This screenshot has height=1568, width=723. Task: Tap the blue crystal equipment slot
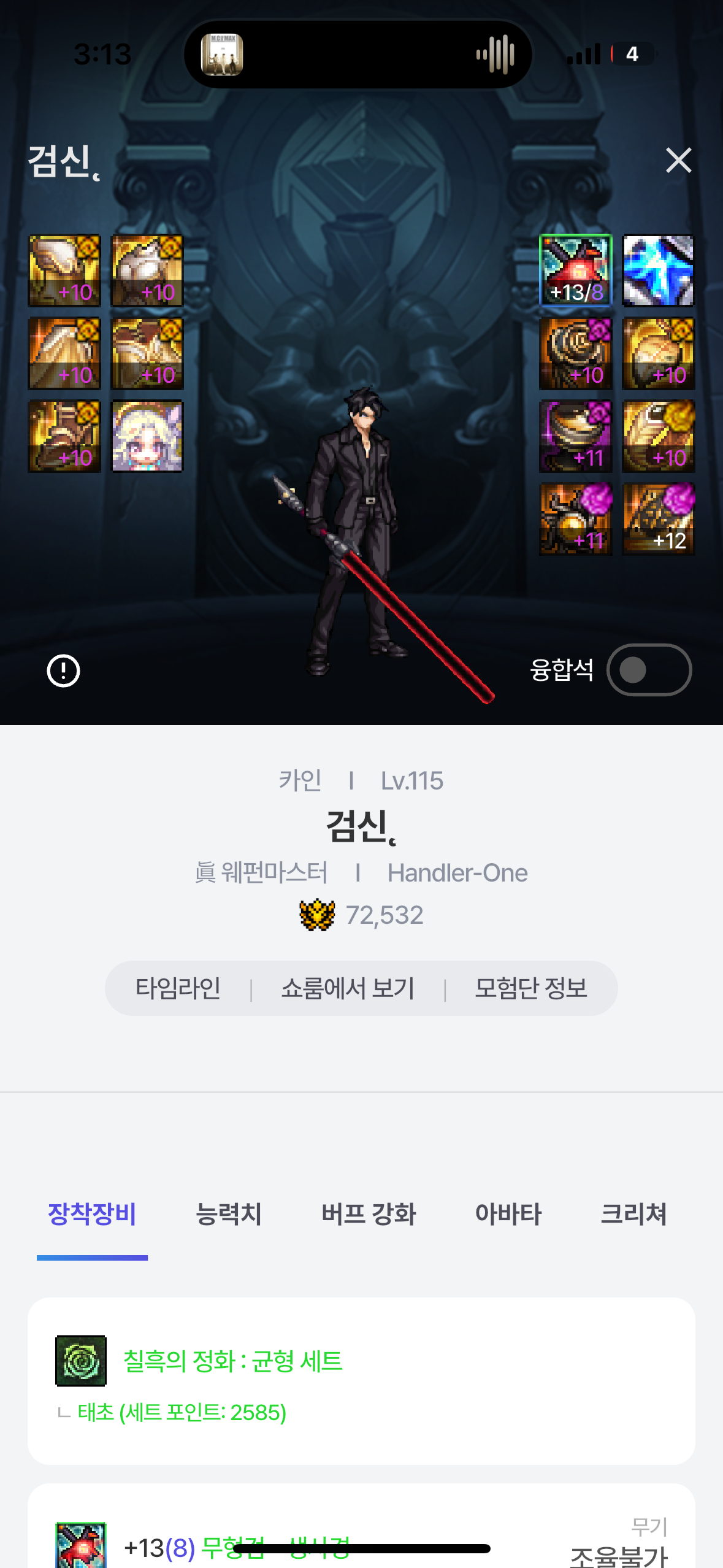click(x=658, y=271)
